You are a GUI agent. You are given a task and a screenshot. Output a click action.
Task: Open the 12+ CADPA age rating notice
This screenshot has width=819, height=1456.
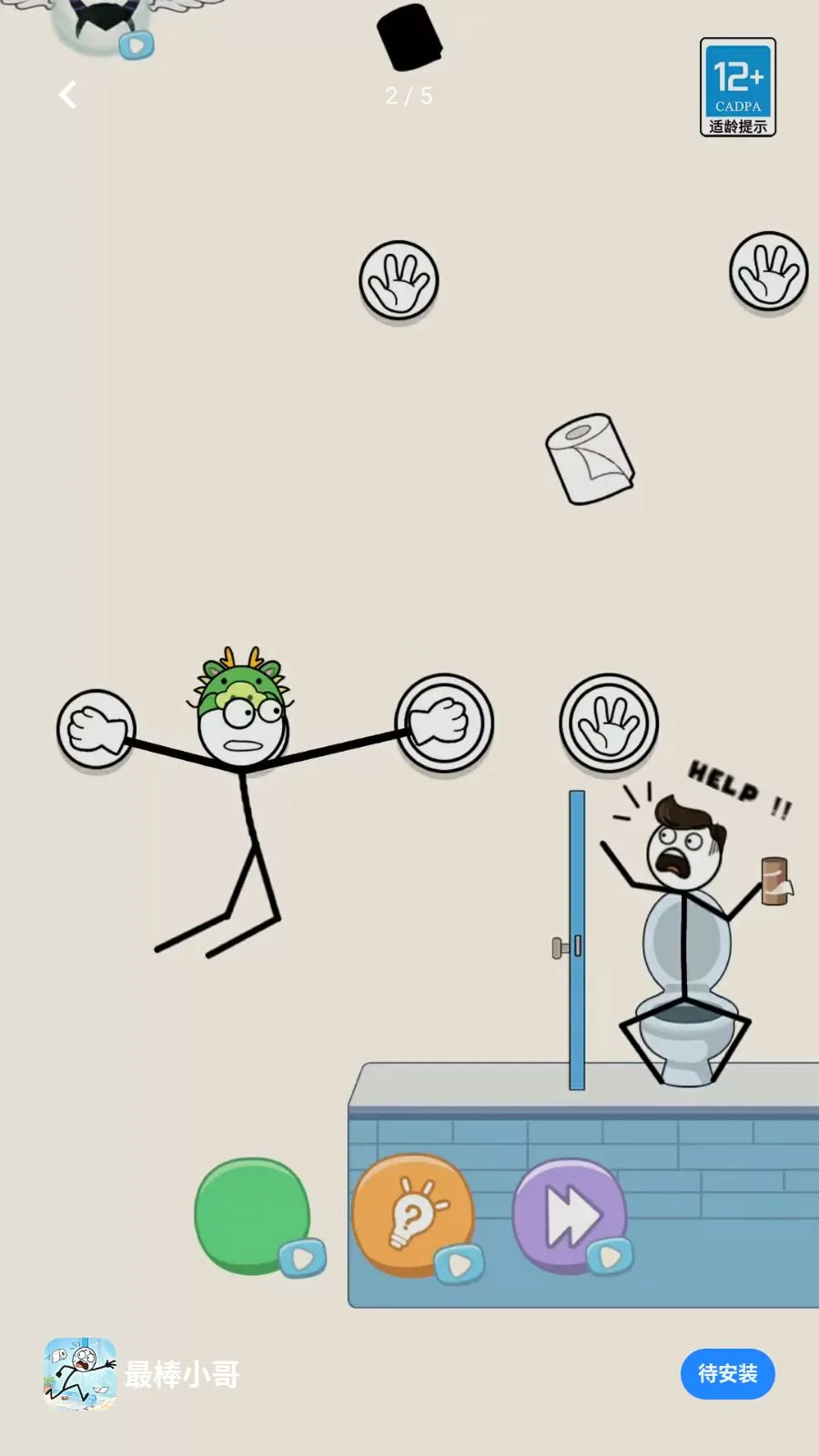pyautogui.click(x=737, y=87)
